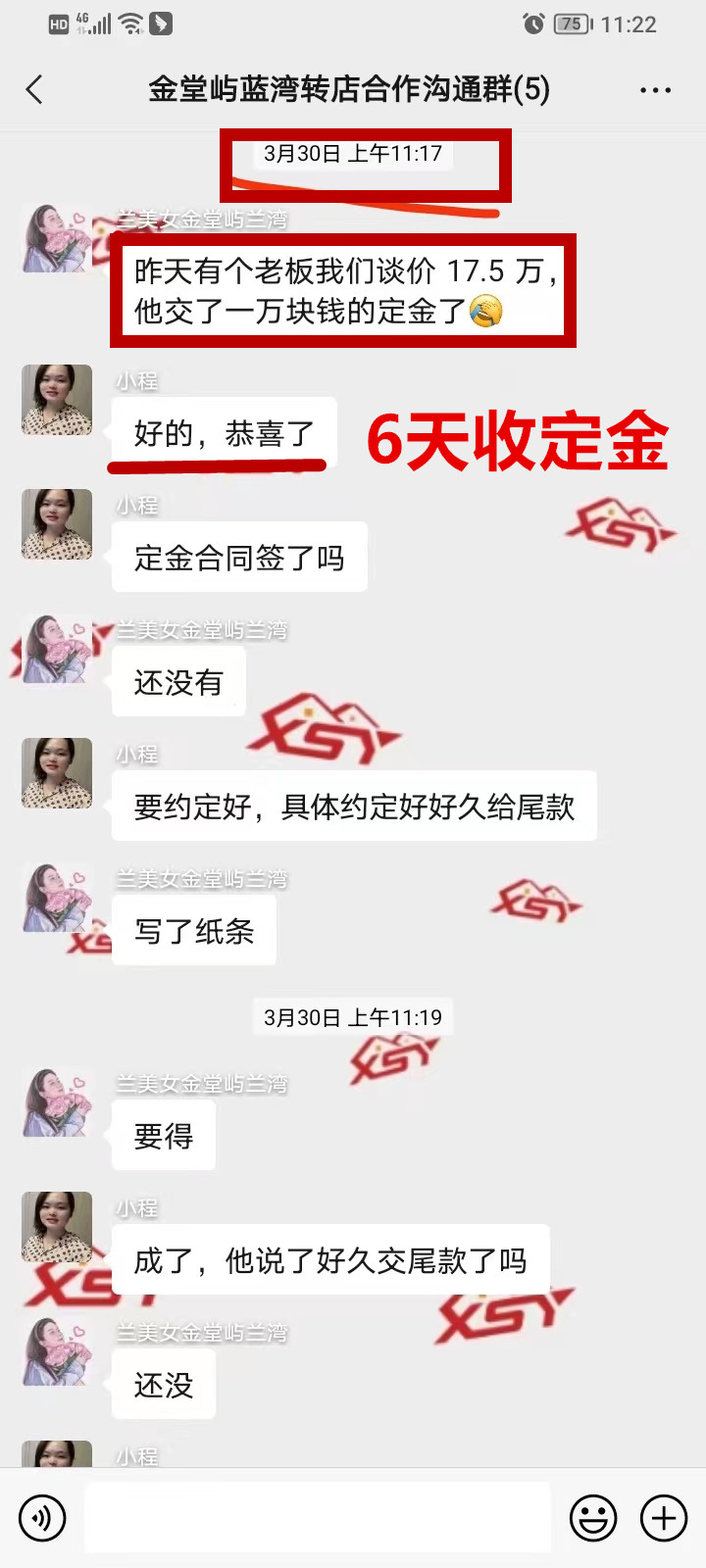Viewport: 706px width, 1568px height.
Task: Switch to voice message input
Action: click(x=42, y=1518)
